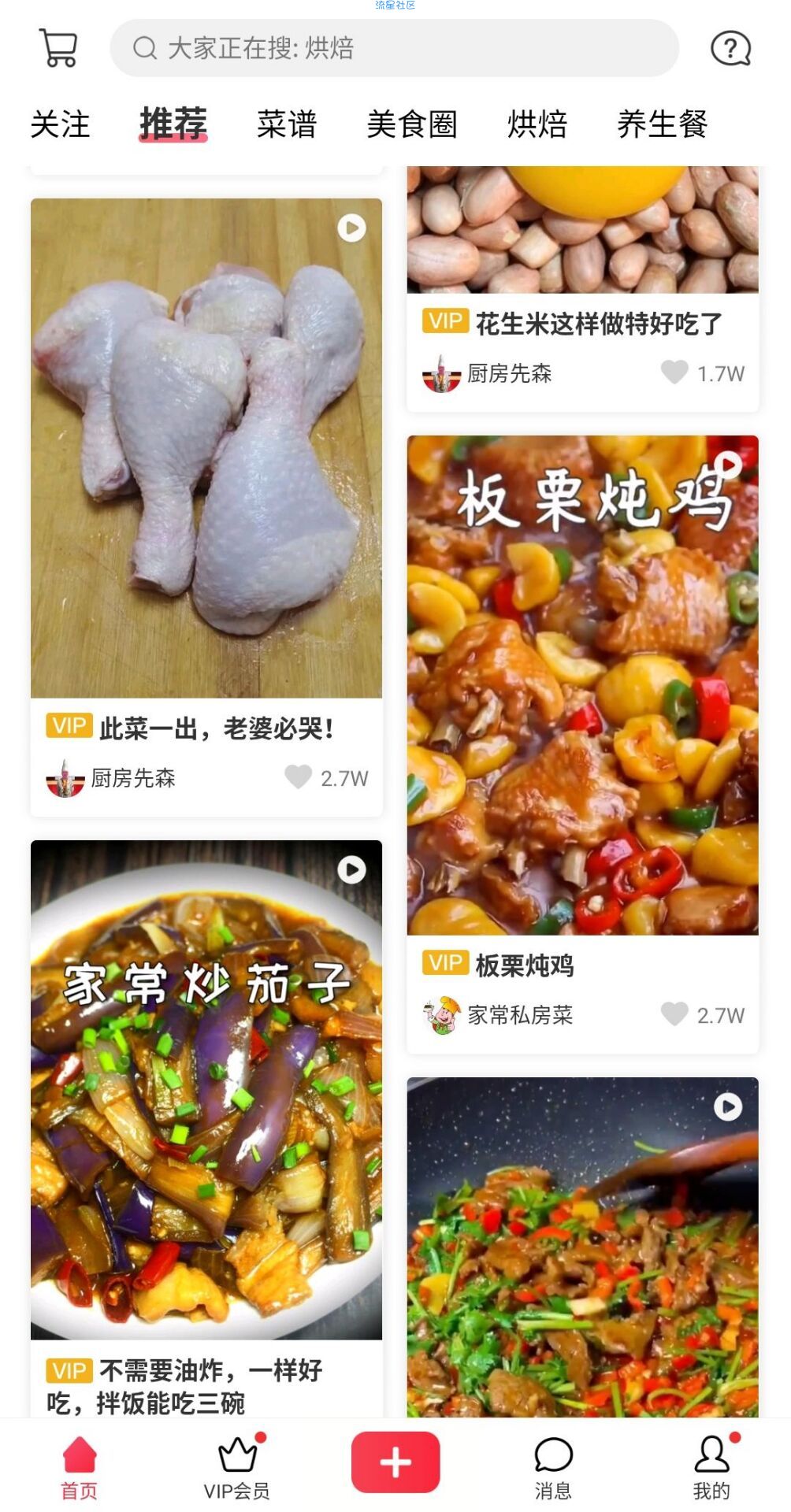Open the shopping cart

(58, 49)
